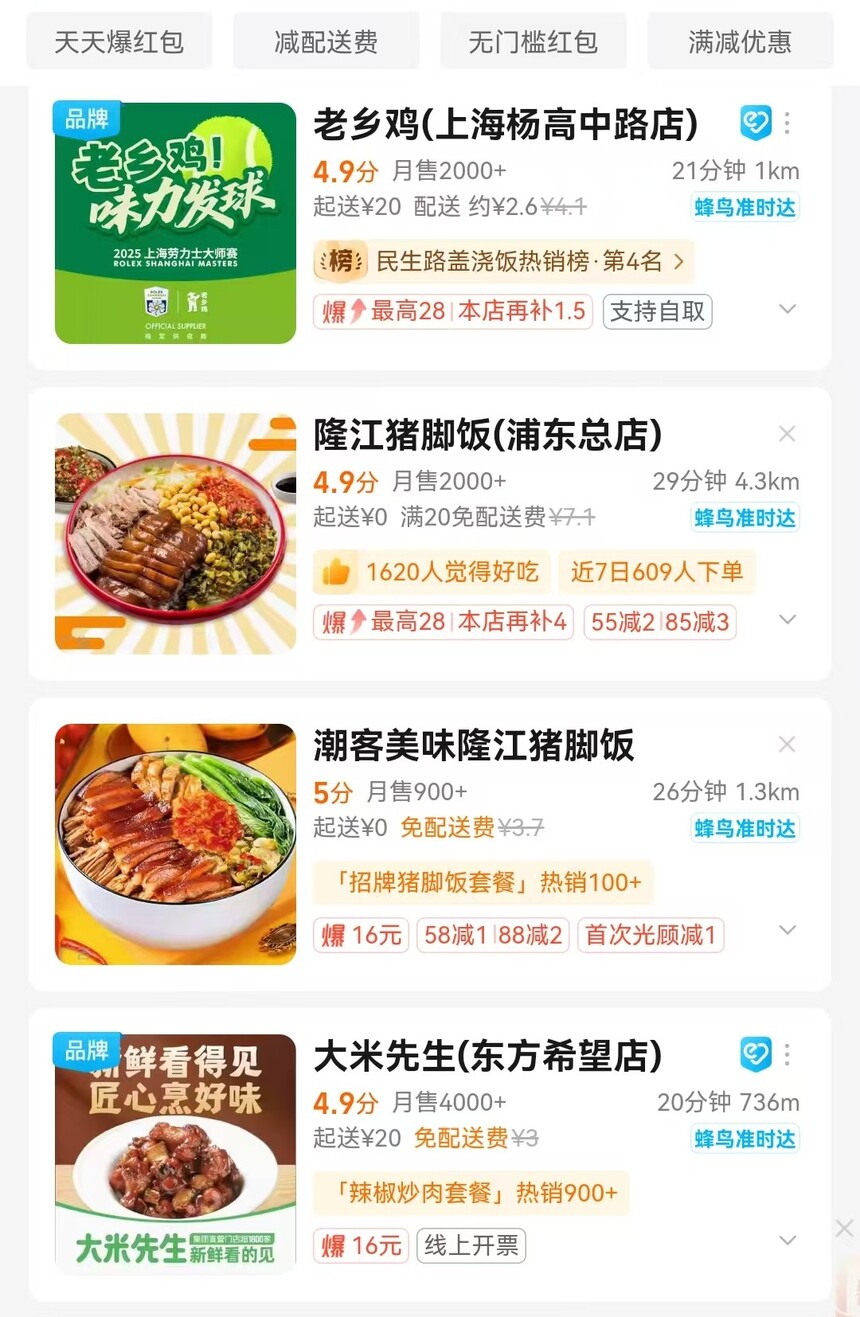View 民生路盖浇饭热销榜 ranking
Image resolution: width=860 pixels, height=1317 pixels.
(503, 262)
